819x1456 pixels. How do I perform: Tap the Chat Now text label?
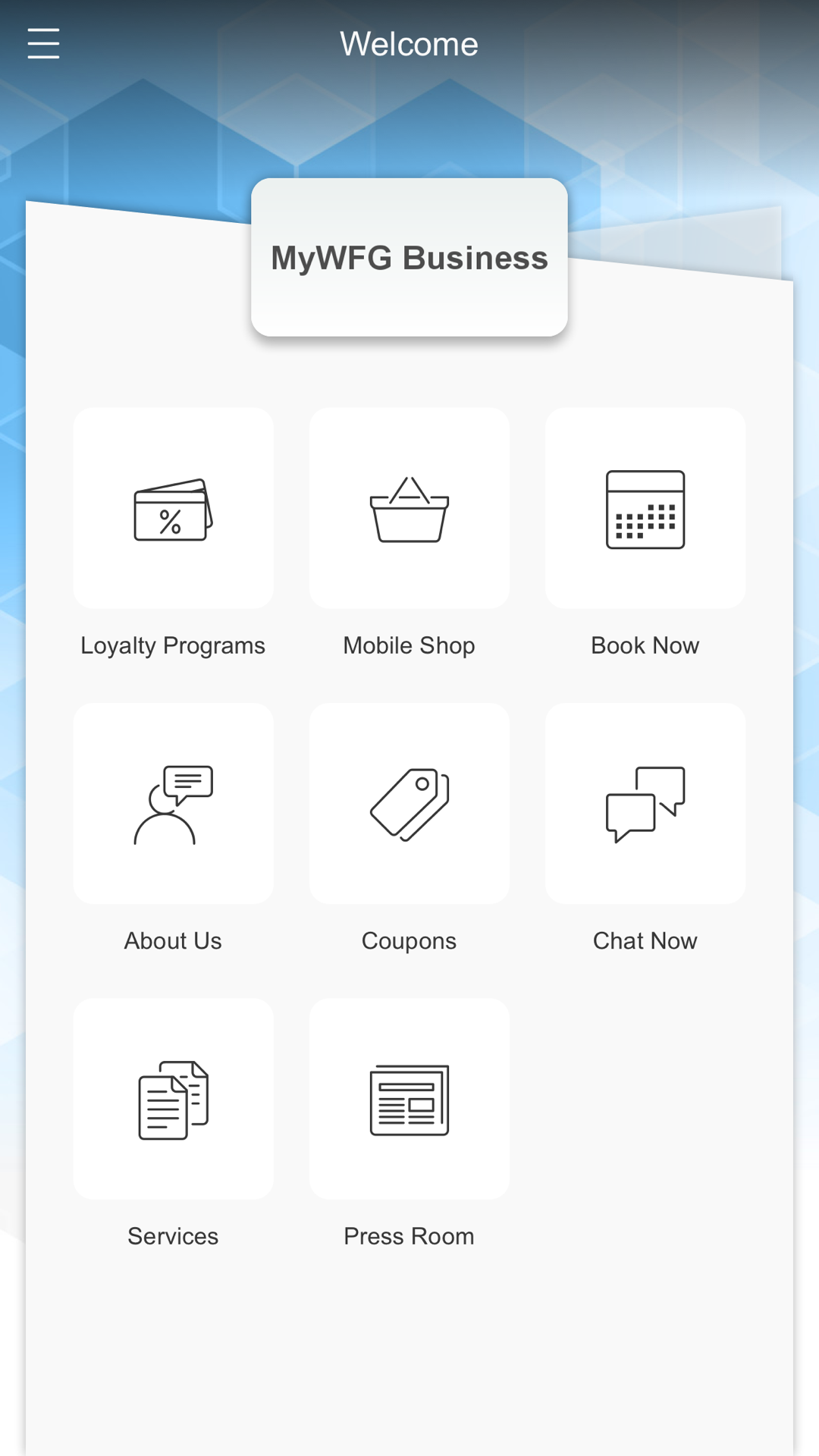click(645, 941)
